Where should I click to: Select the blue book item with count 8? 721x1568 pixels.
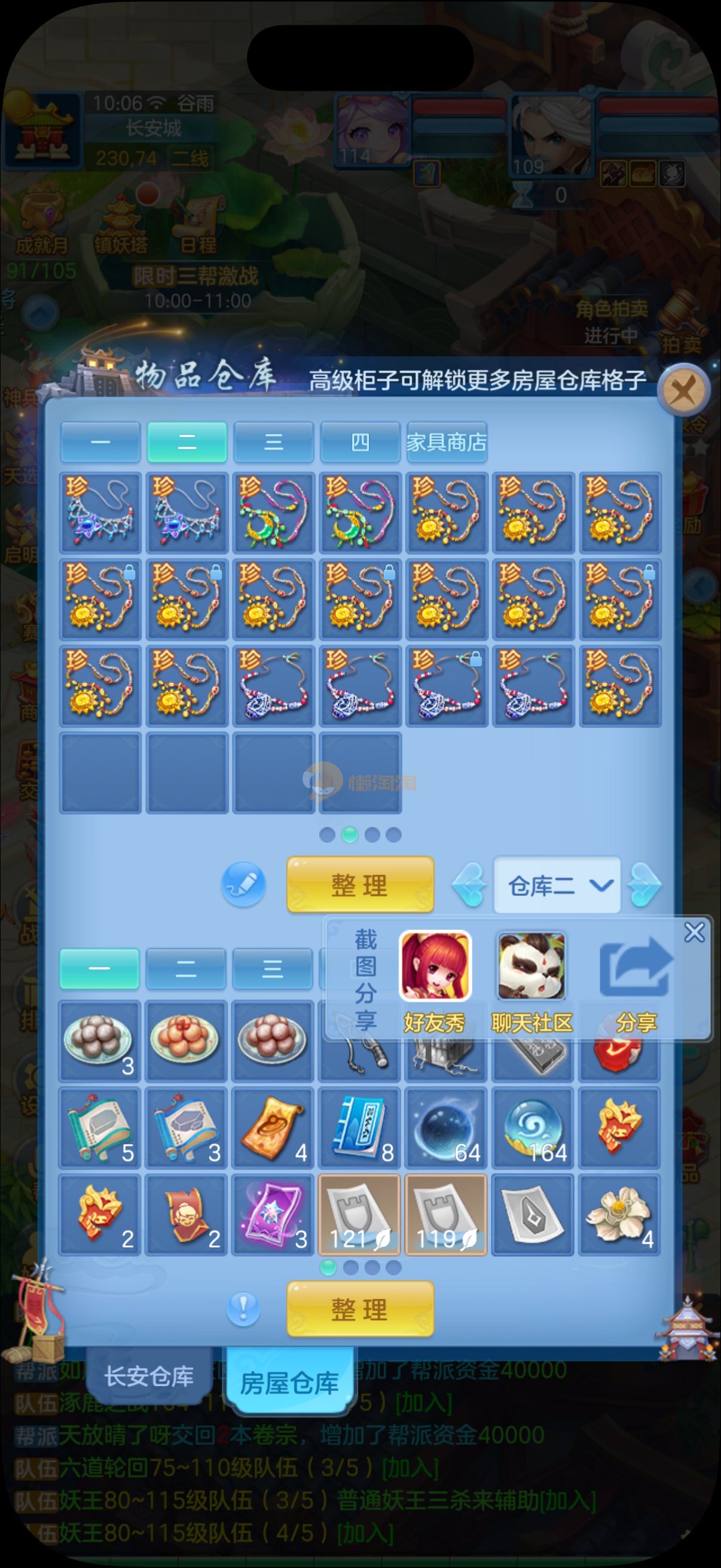(x=359, y=1128)
